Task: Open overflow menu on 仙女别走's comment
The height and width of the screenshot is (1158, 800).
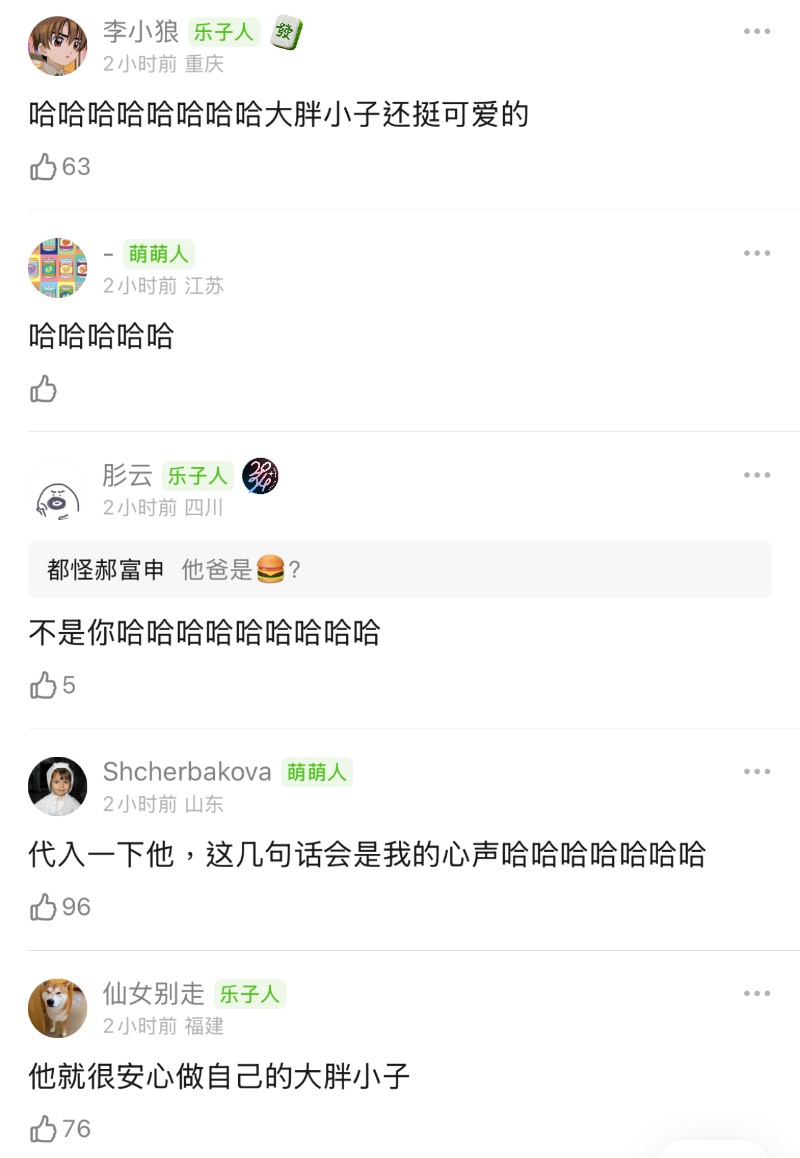Action: click(757, 994)
